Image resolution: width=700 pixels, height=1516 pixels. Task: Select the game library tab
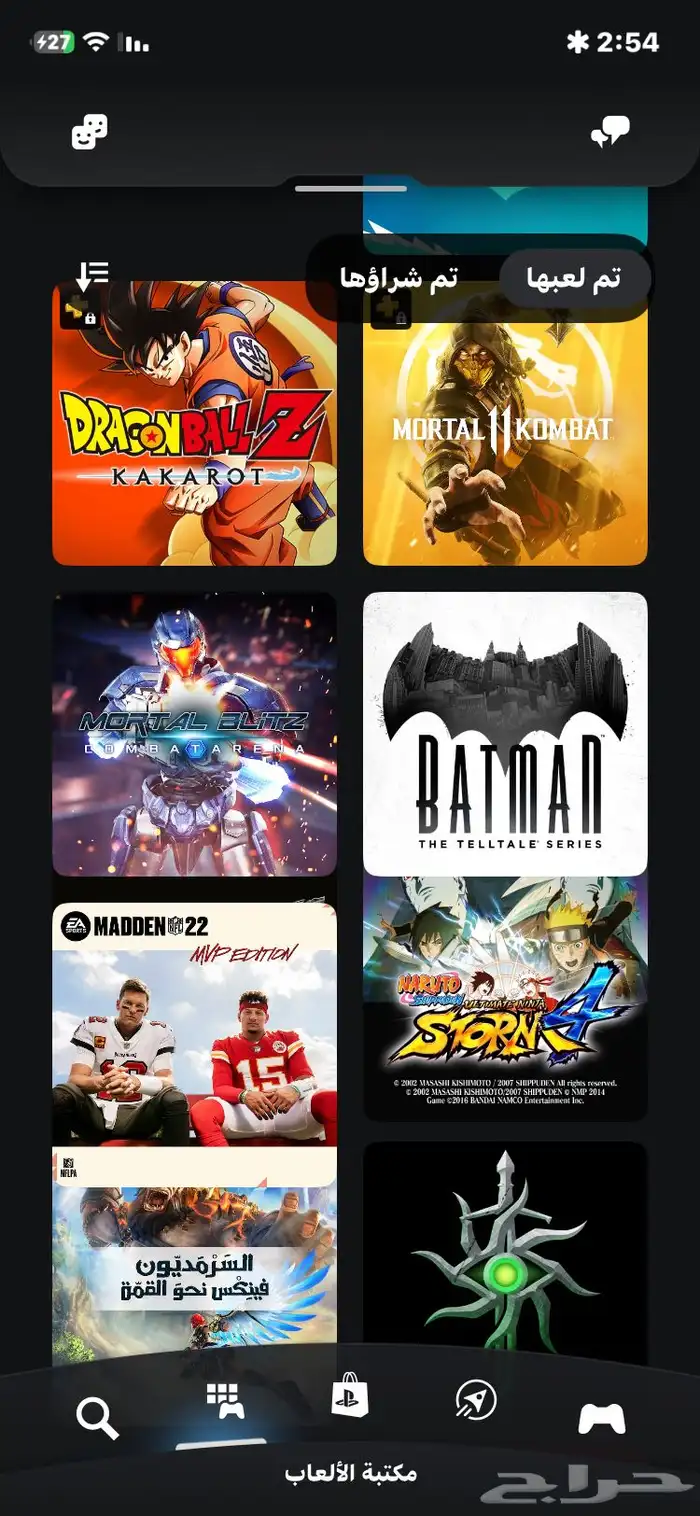click(225, 1402)
